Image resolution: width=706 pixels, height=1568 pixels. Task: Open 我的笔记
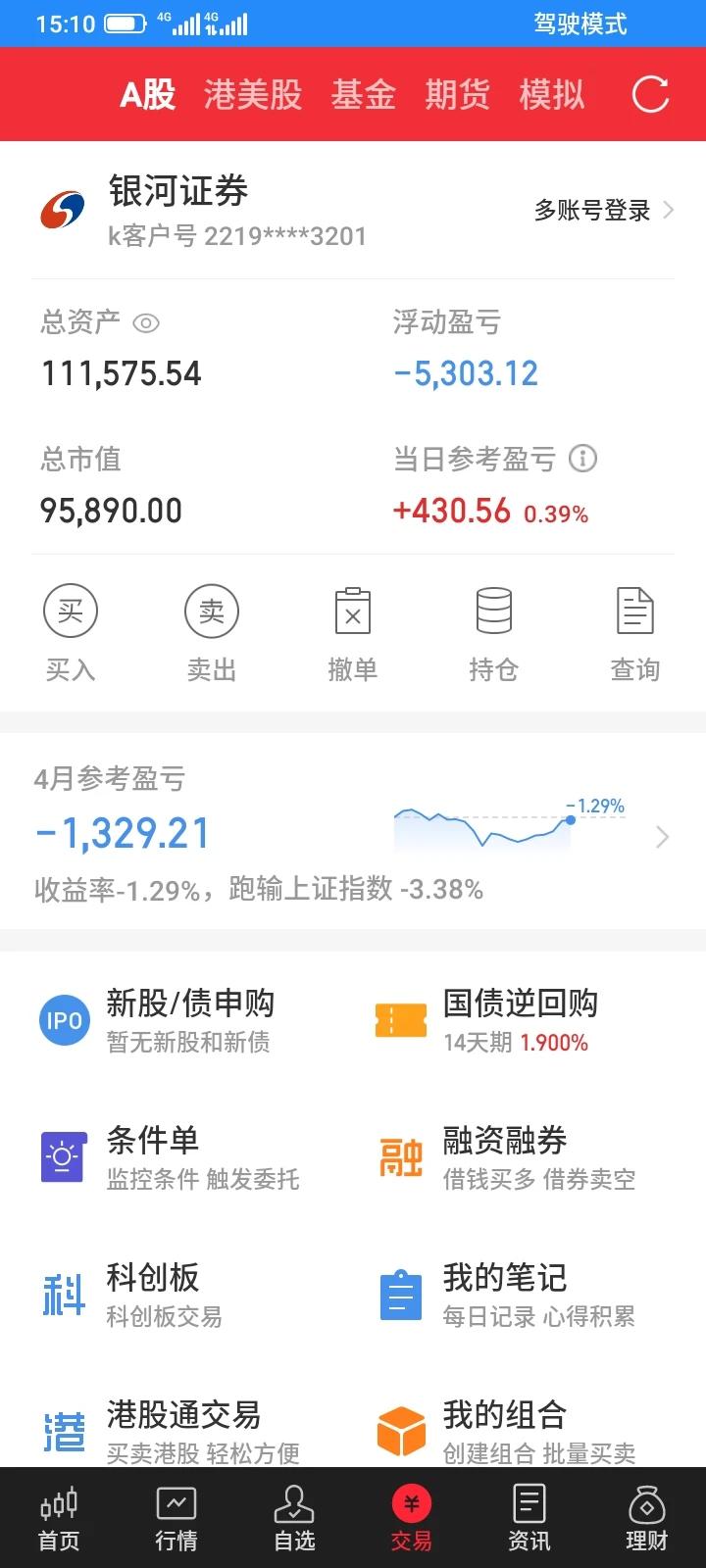[x=520, y=1295]
